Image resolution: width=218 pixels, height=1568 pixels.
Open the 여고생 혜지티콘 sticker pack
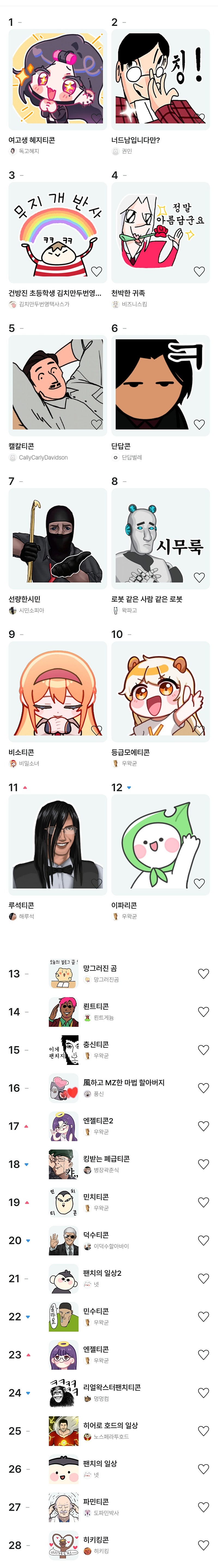point(57,79)
